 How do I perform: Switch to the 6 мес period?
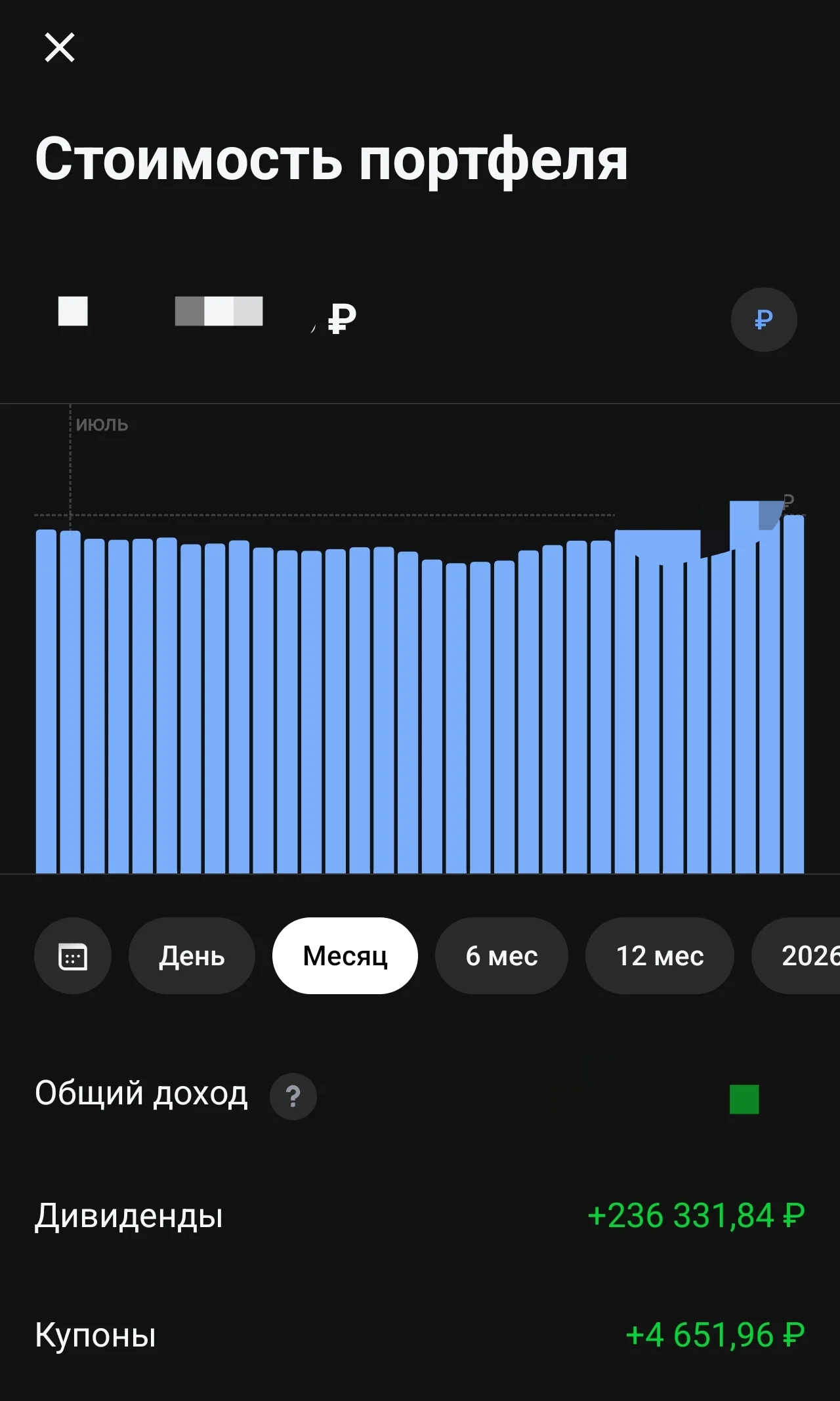[501, 955]
